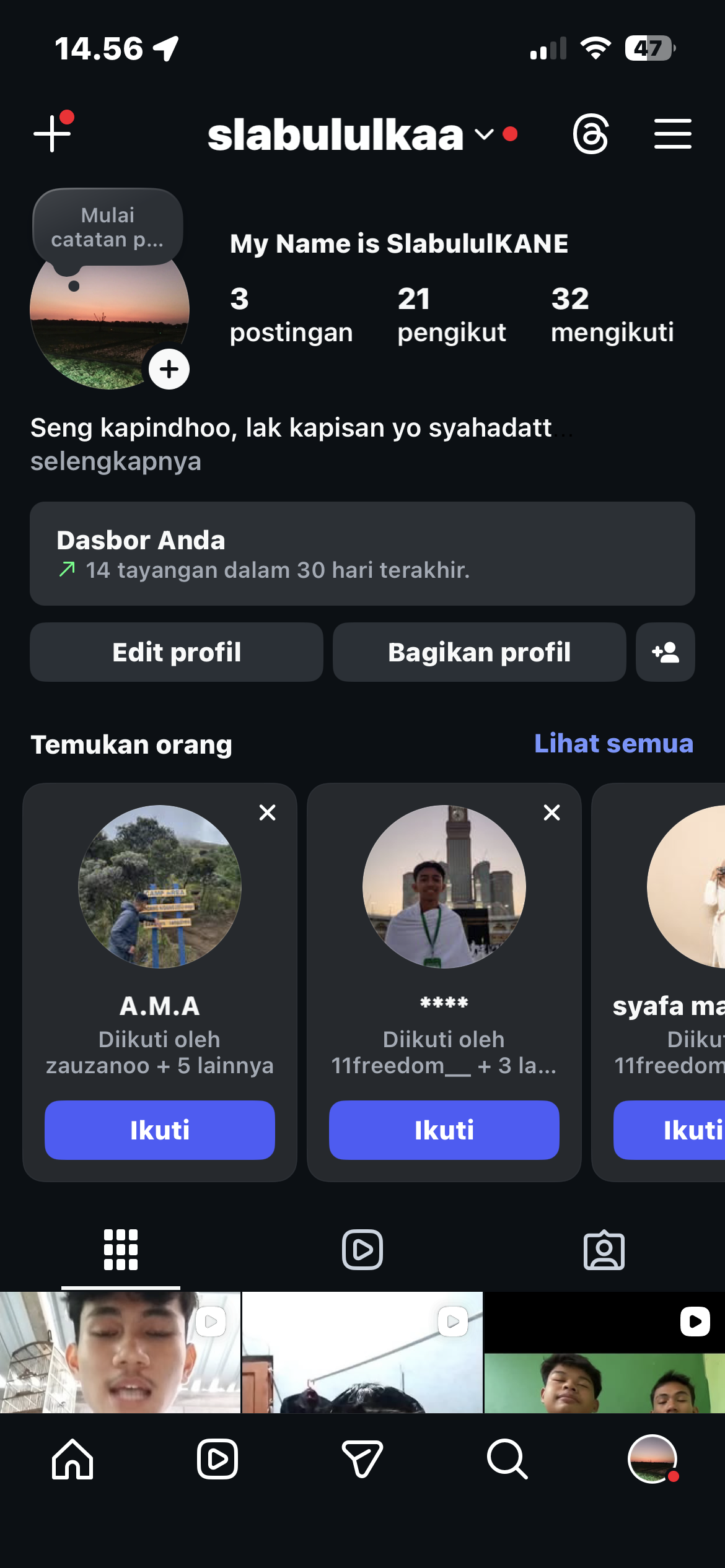Expand bio with selengkapnya

point(116,461)
